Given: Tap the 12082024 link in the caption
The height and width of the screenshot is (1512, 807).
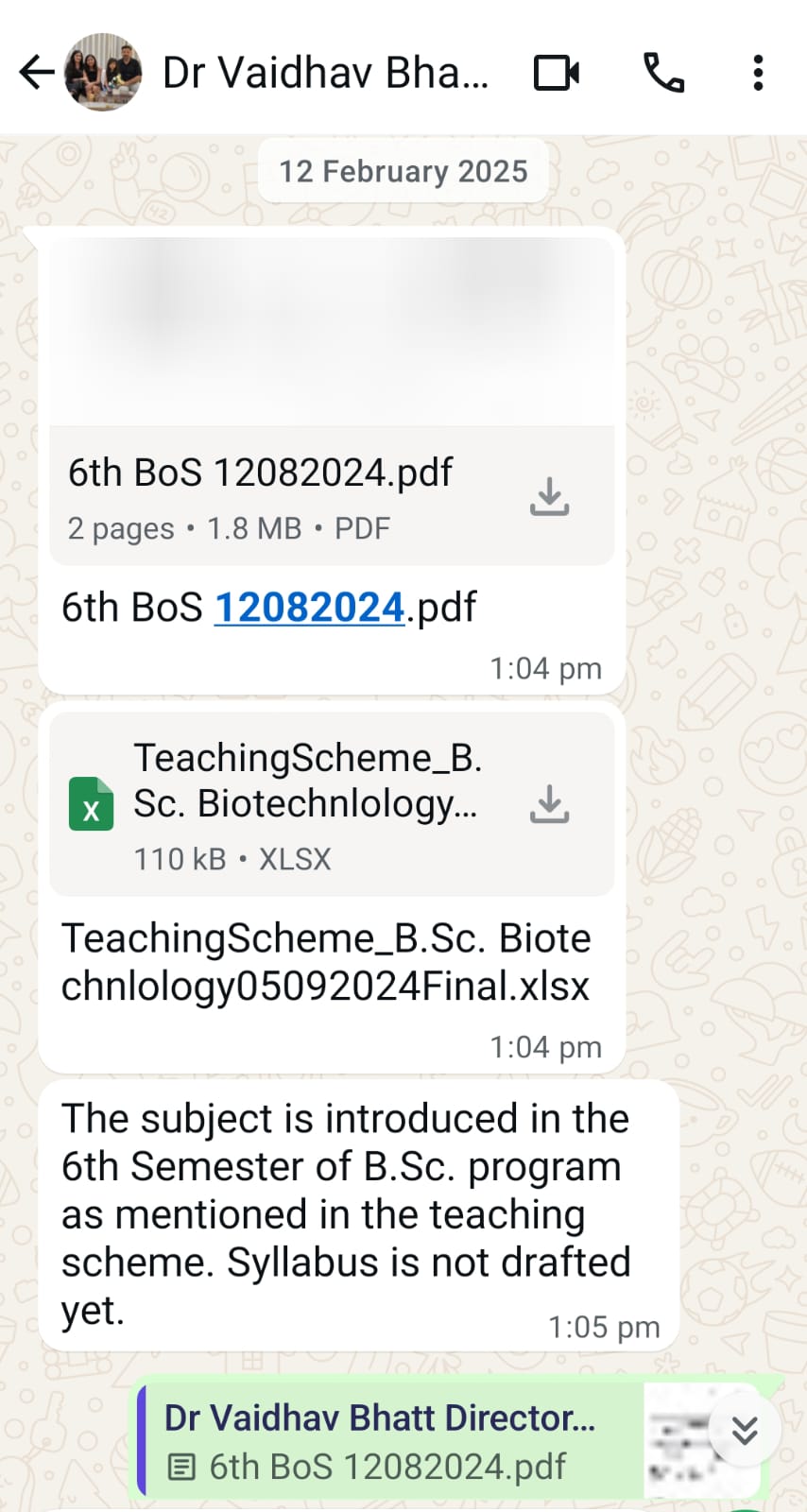Looking at the screenshot, I should pyautogui.click(x=310, y=608).
